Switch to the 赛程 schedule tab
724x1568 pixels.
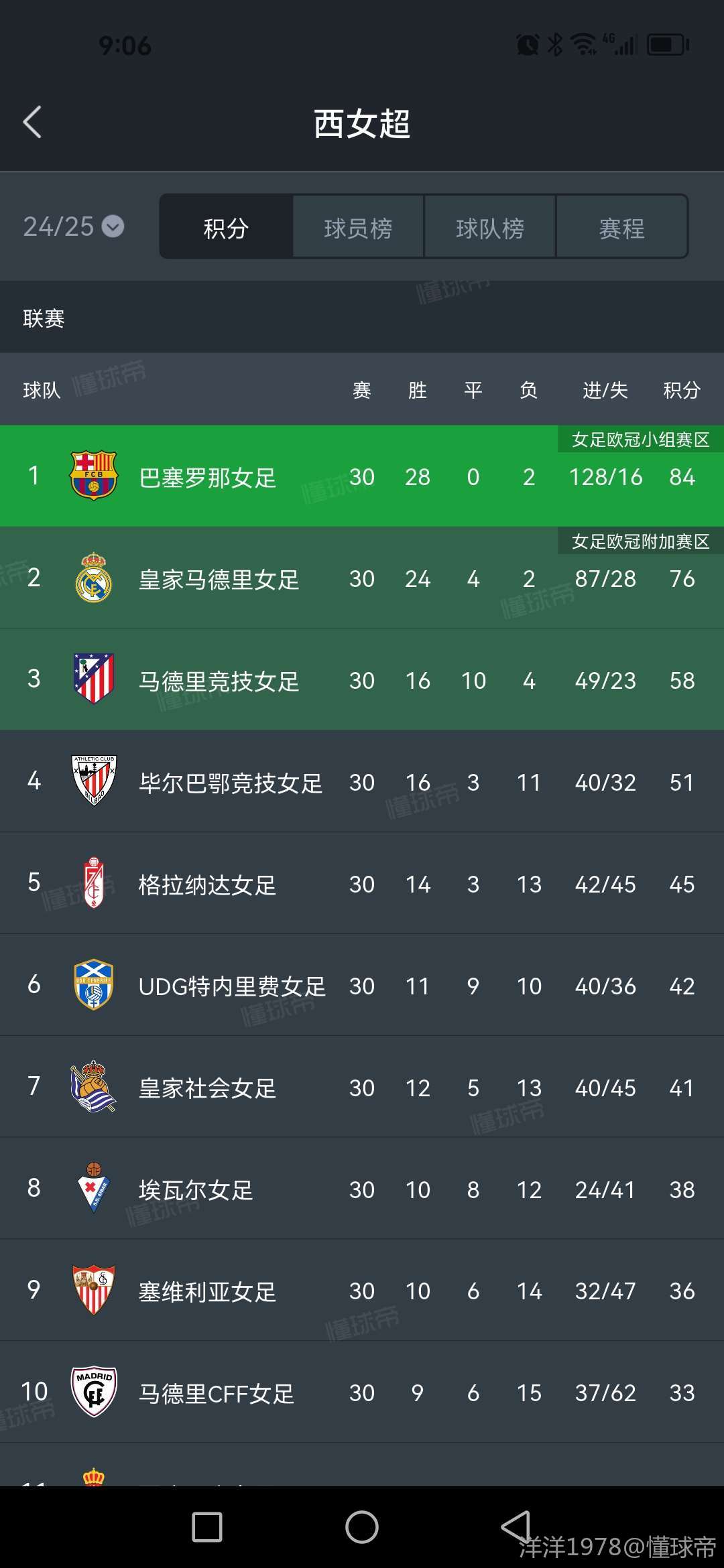pos(621,228)
